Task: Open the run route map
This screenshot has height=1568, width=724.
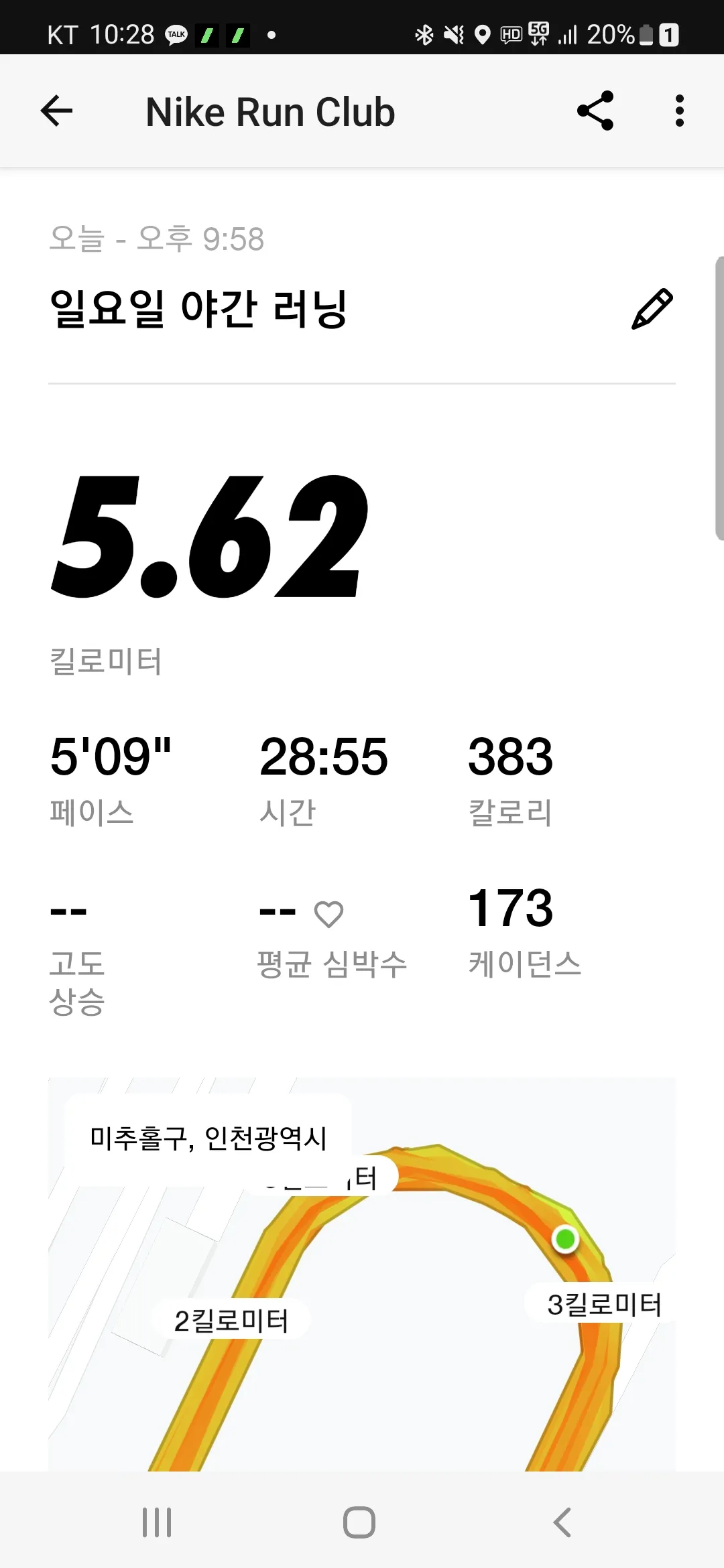Action: (x=362, y=1307)
